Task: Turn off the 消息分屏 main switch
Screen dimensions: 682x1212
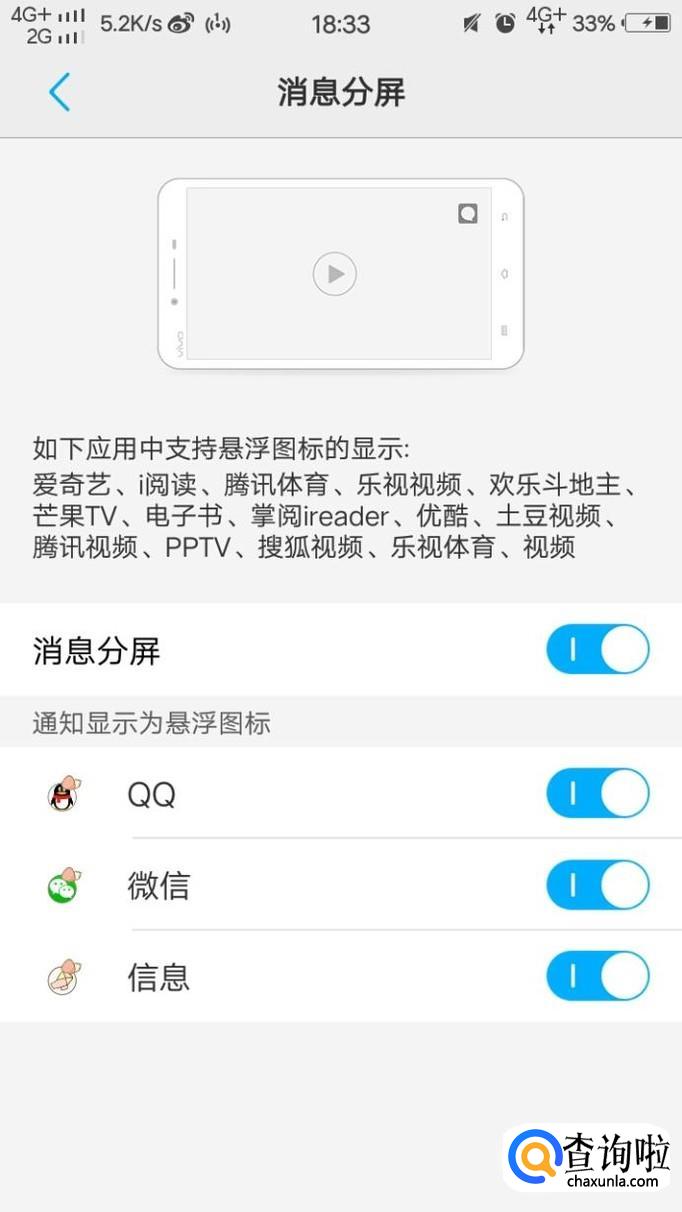Action: click(x=597, y=650)
